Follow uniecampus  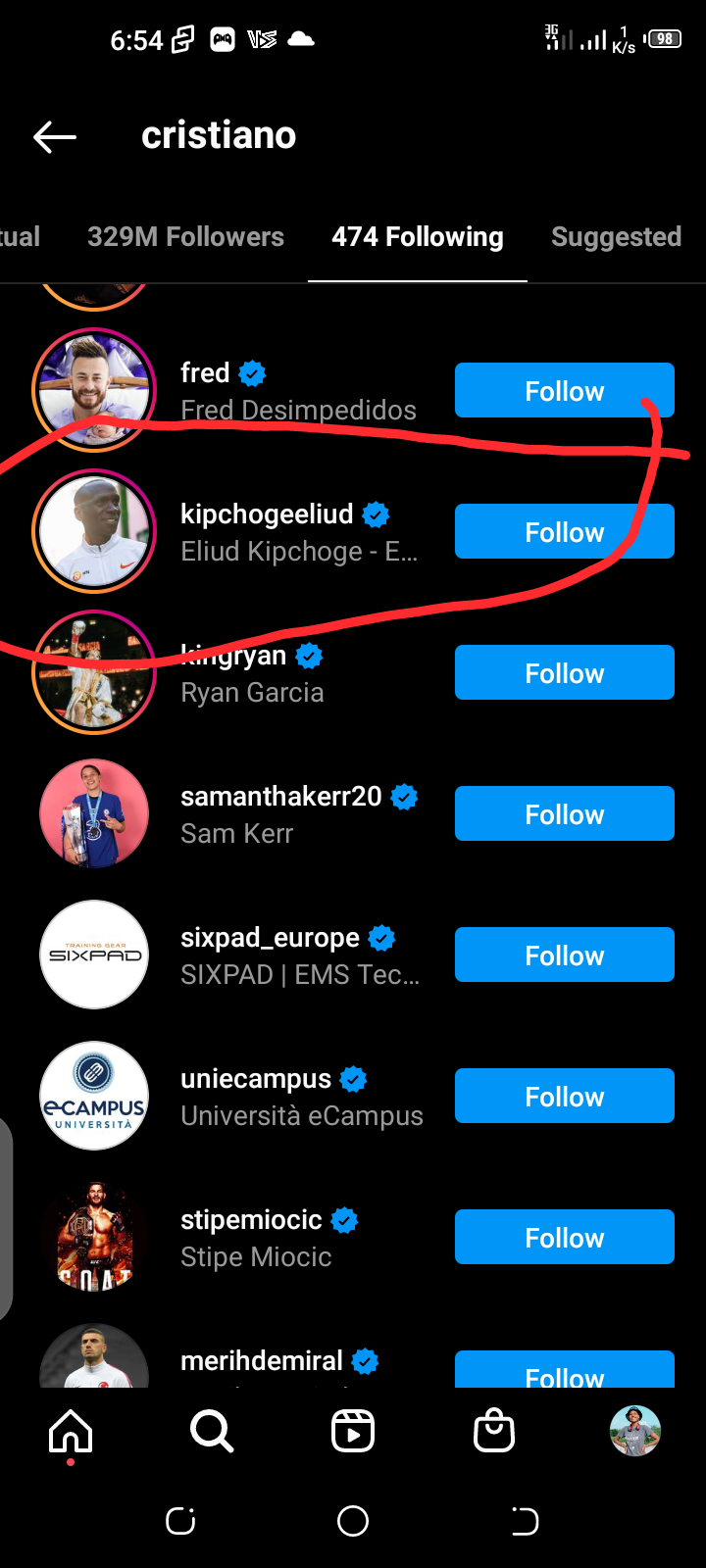564,1097
